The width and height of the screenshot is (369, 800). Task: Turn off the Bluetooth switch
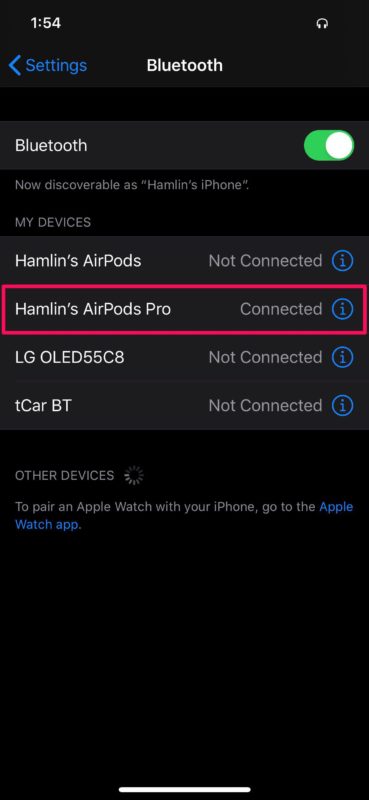tap(329, 145)
